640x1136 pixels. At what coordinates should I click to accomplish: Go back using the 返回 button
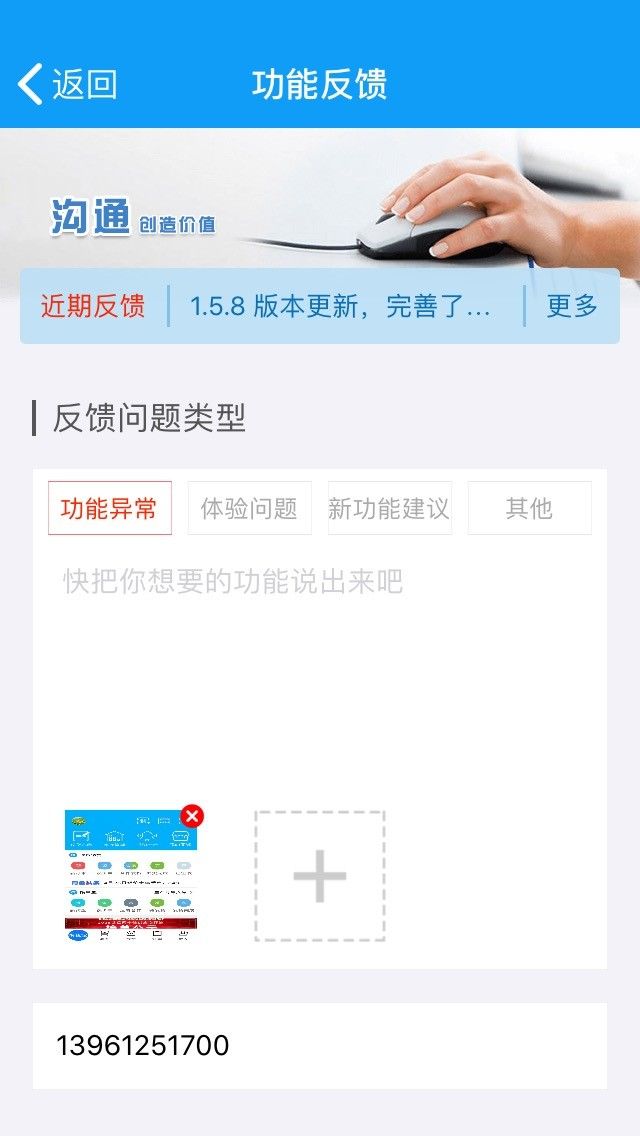(67, 84)
